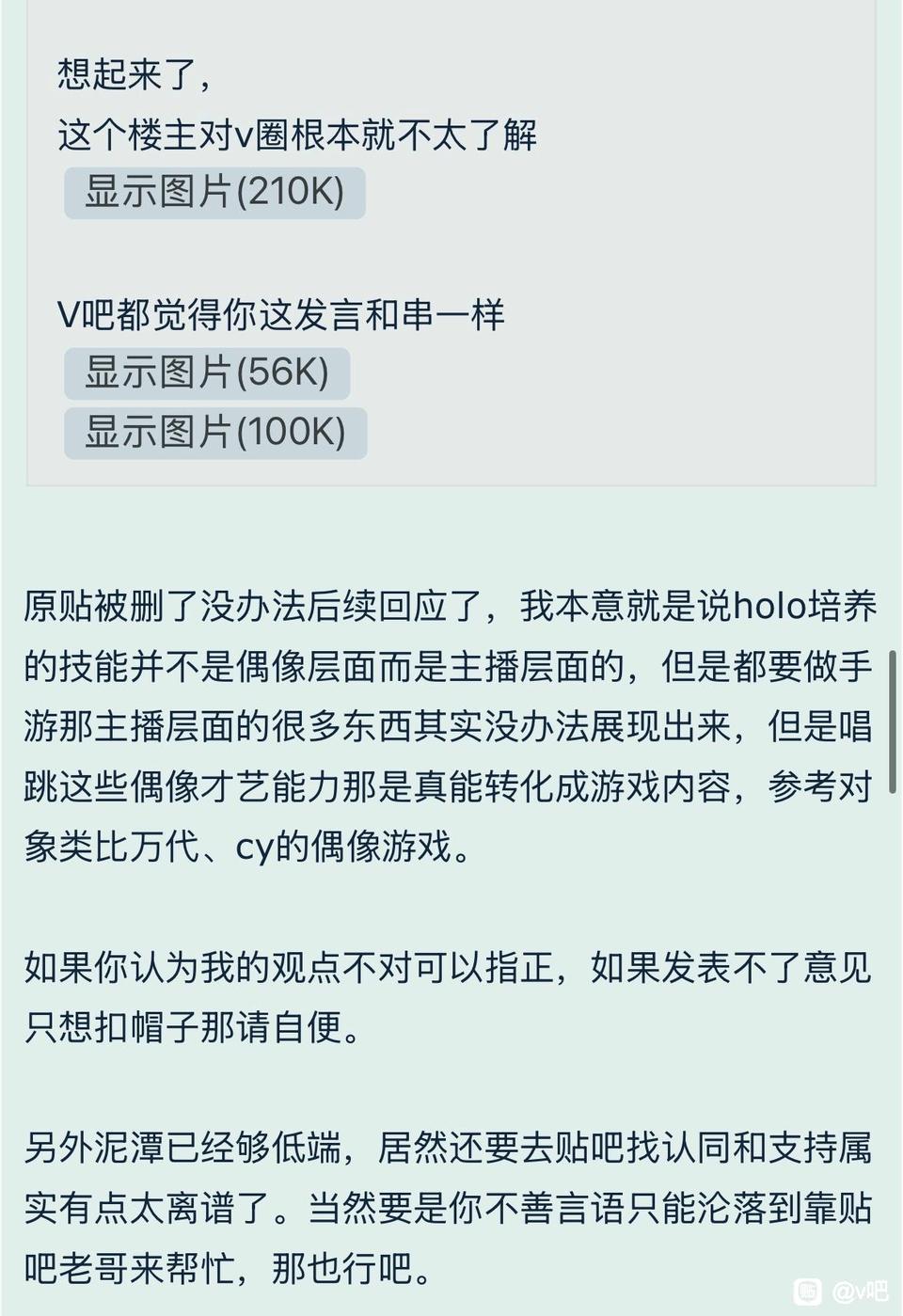Viewport: 903px width, 1316px height.
Task: Reveal the 显示图片(100K) image
Action: [x=215, y=433]
